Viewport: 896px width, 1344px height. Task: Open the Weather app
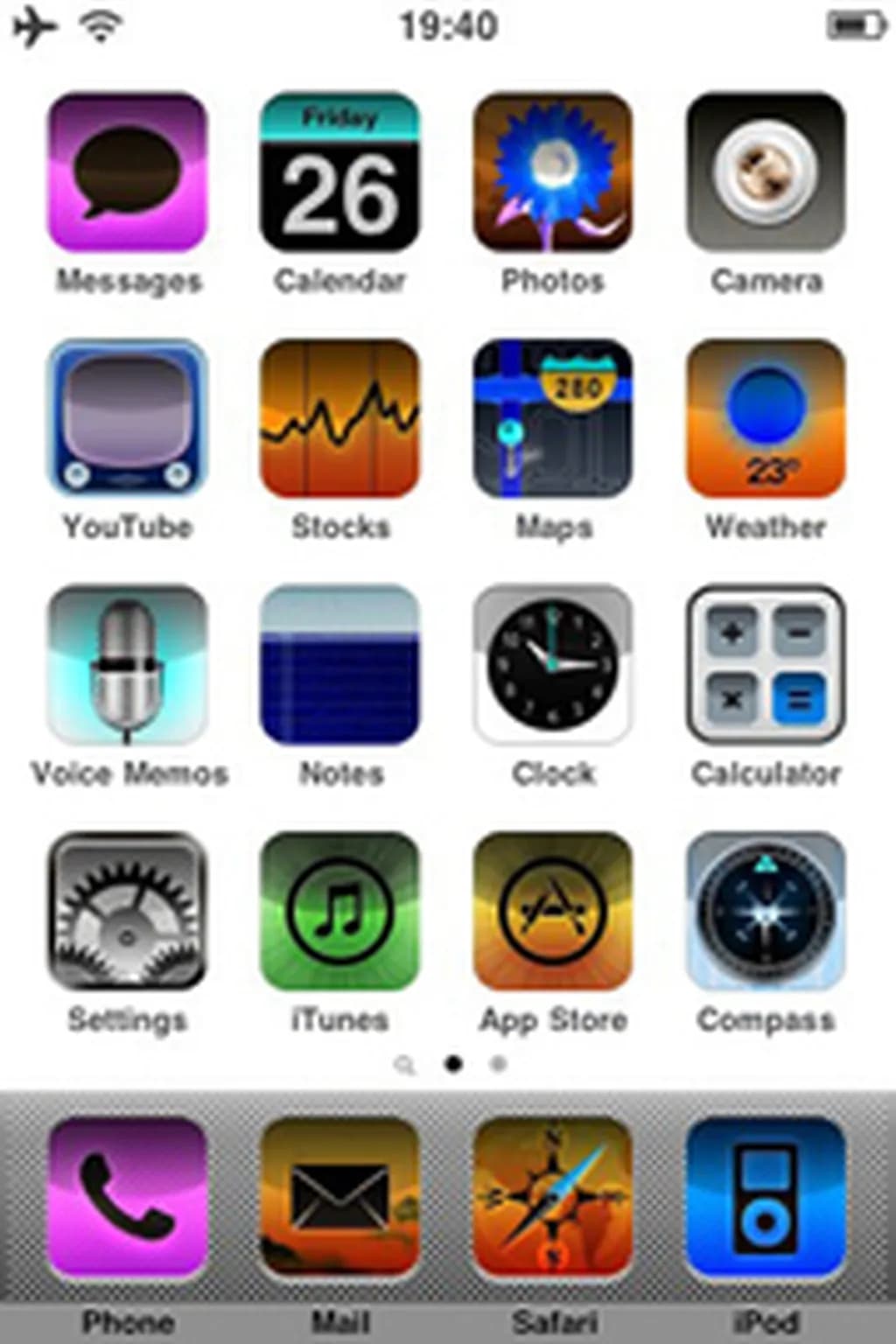[x=766, y=418]
